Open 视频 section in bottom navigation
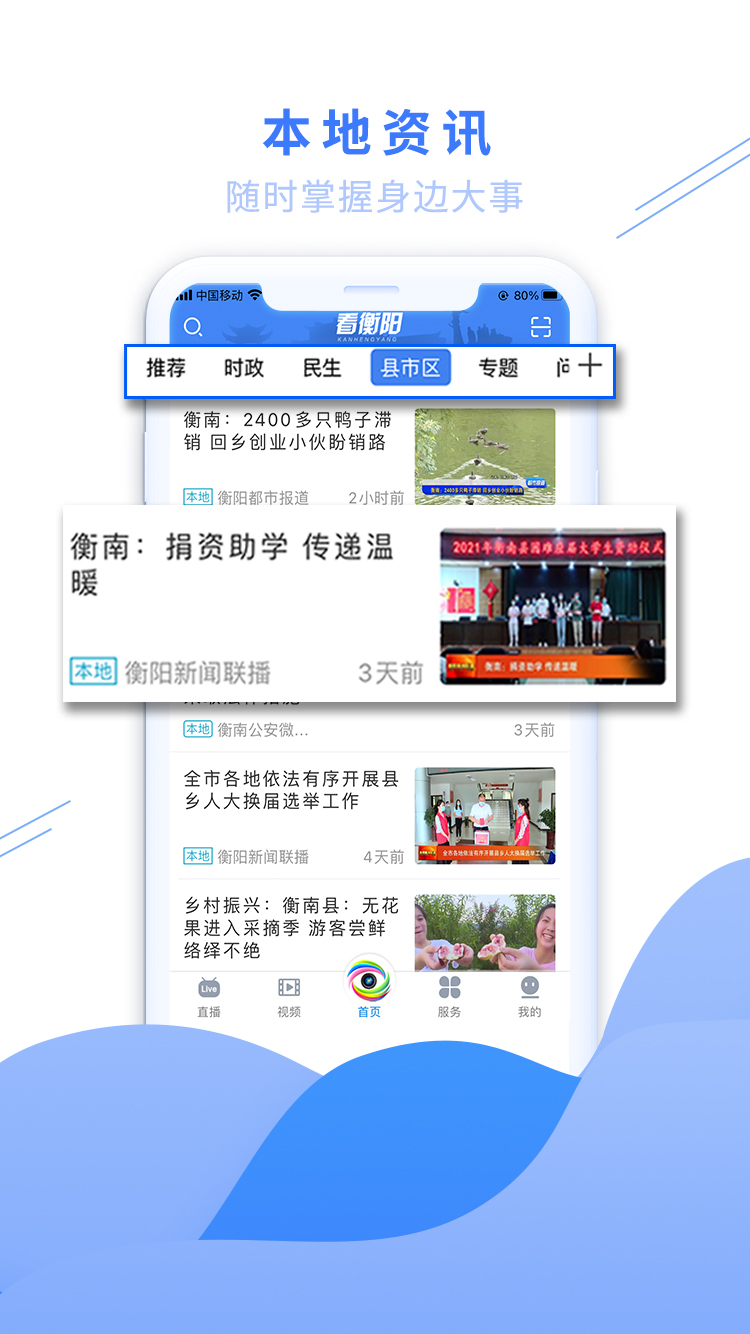Image resolution: width=750 pixels, height=1334 pixels. [288, 996]
